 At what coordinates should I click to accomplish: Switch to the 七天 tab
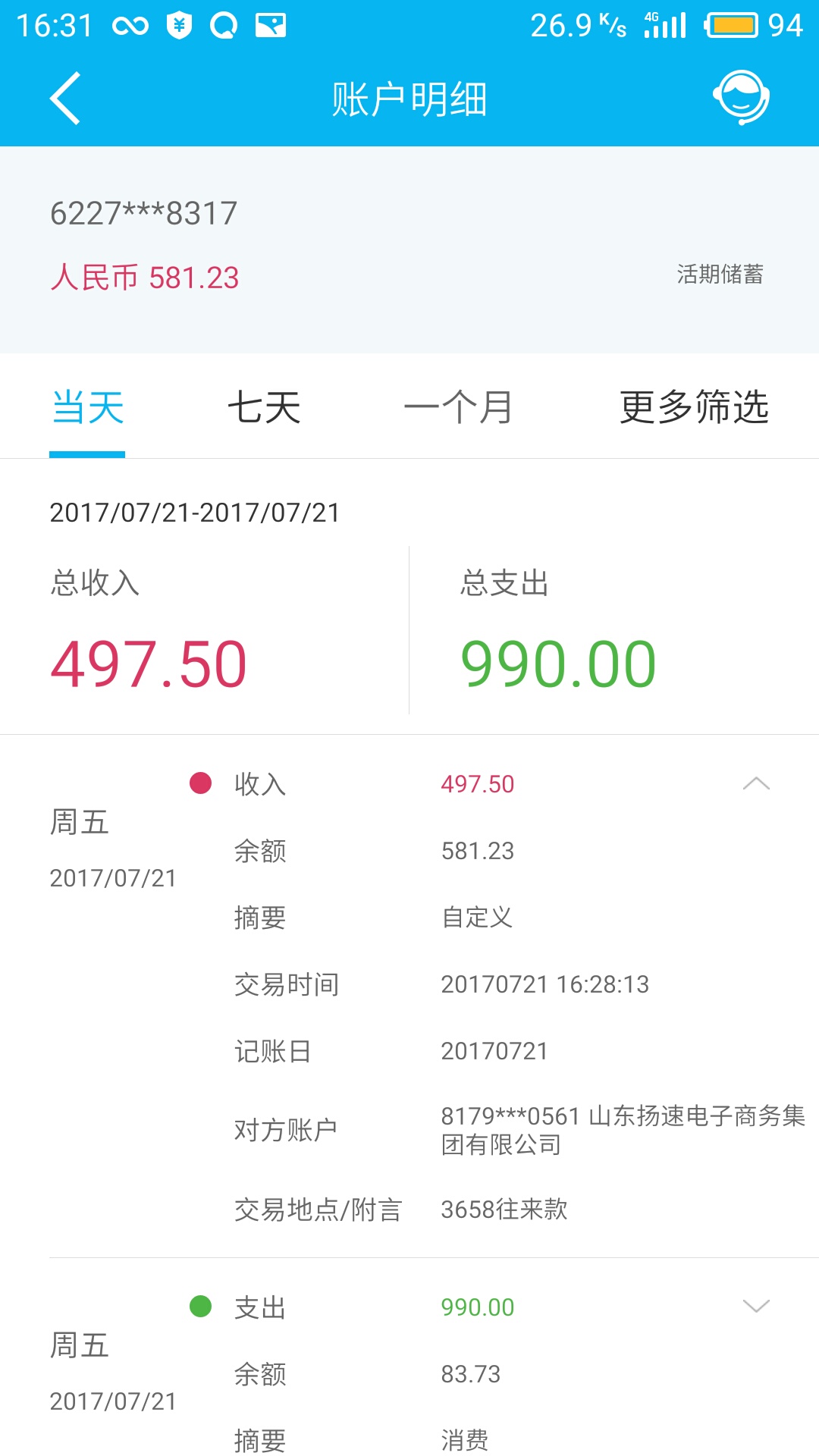264,408
